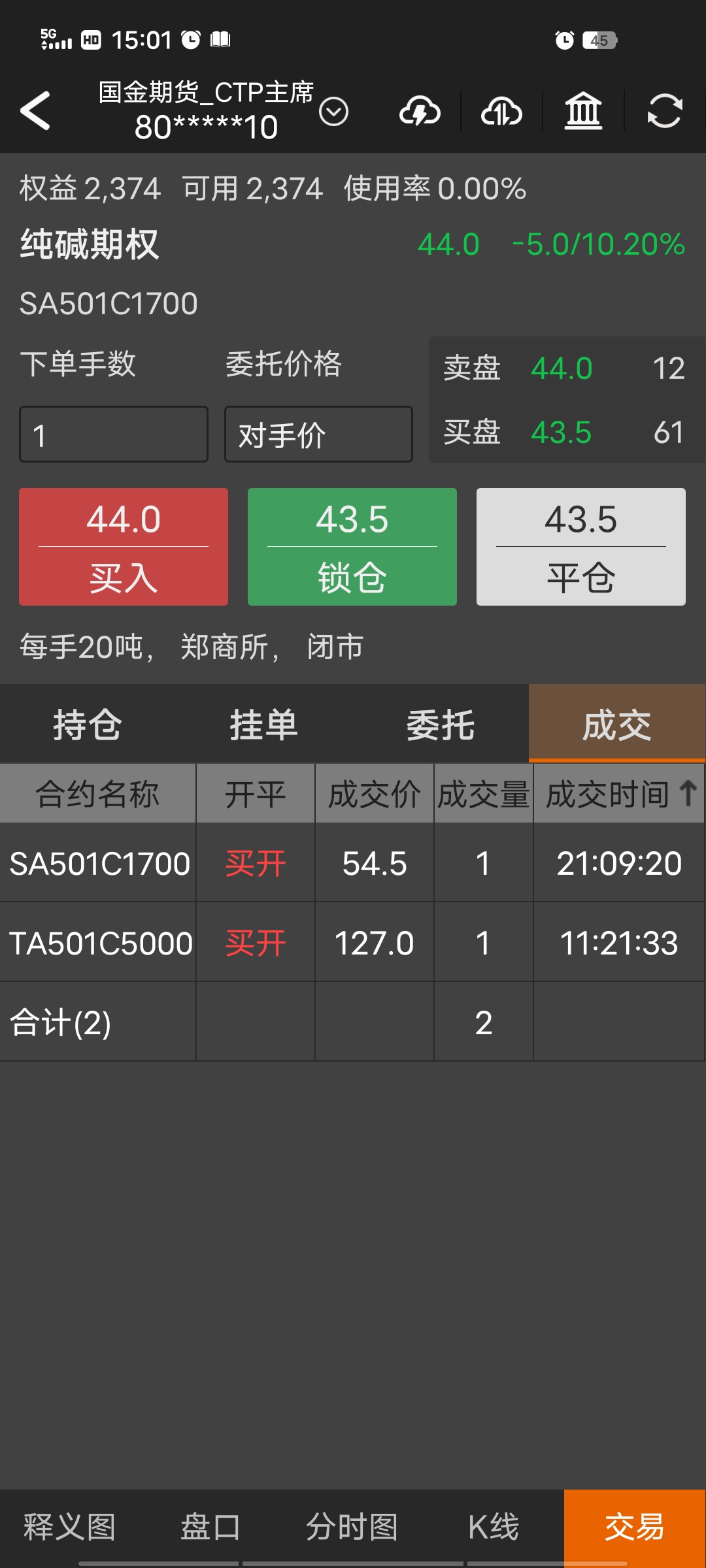Switch to the 委托 tab
Viewport: 706px width, 1568px height.
pos(441,725)
